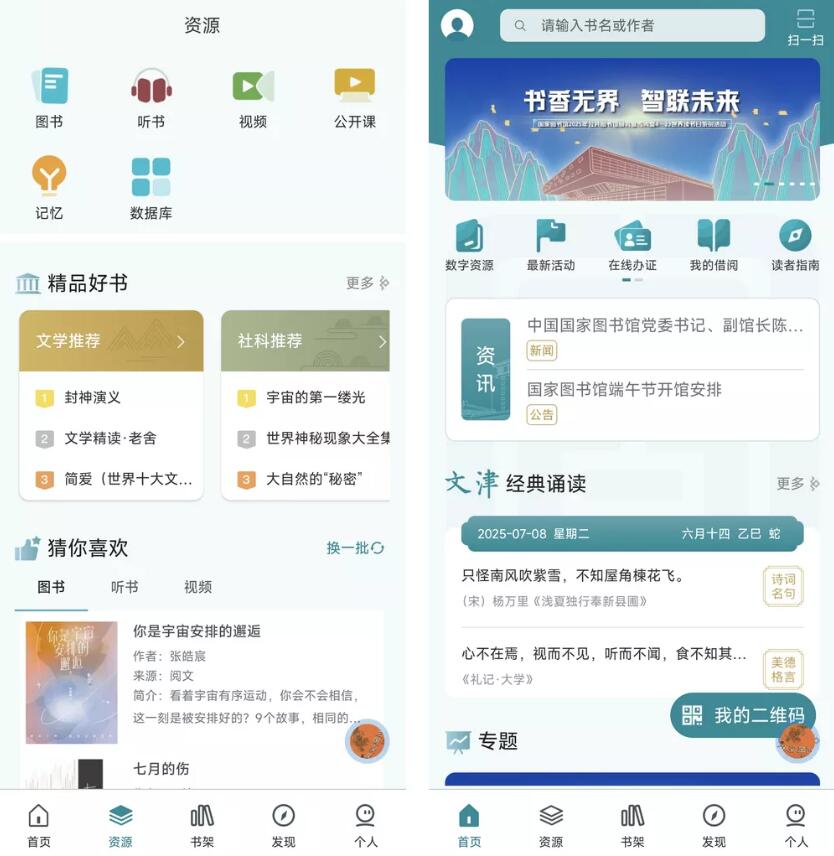Tap 更多 next to 精品好书
This screenshot has height=856, width=834.
[367, 283]
